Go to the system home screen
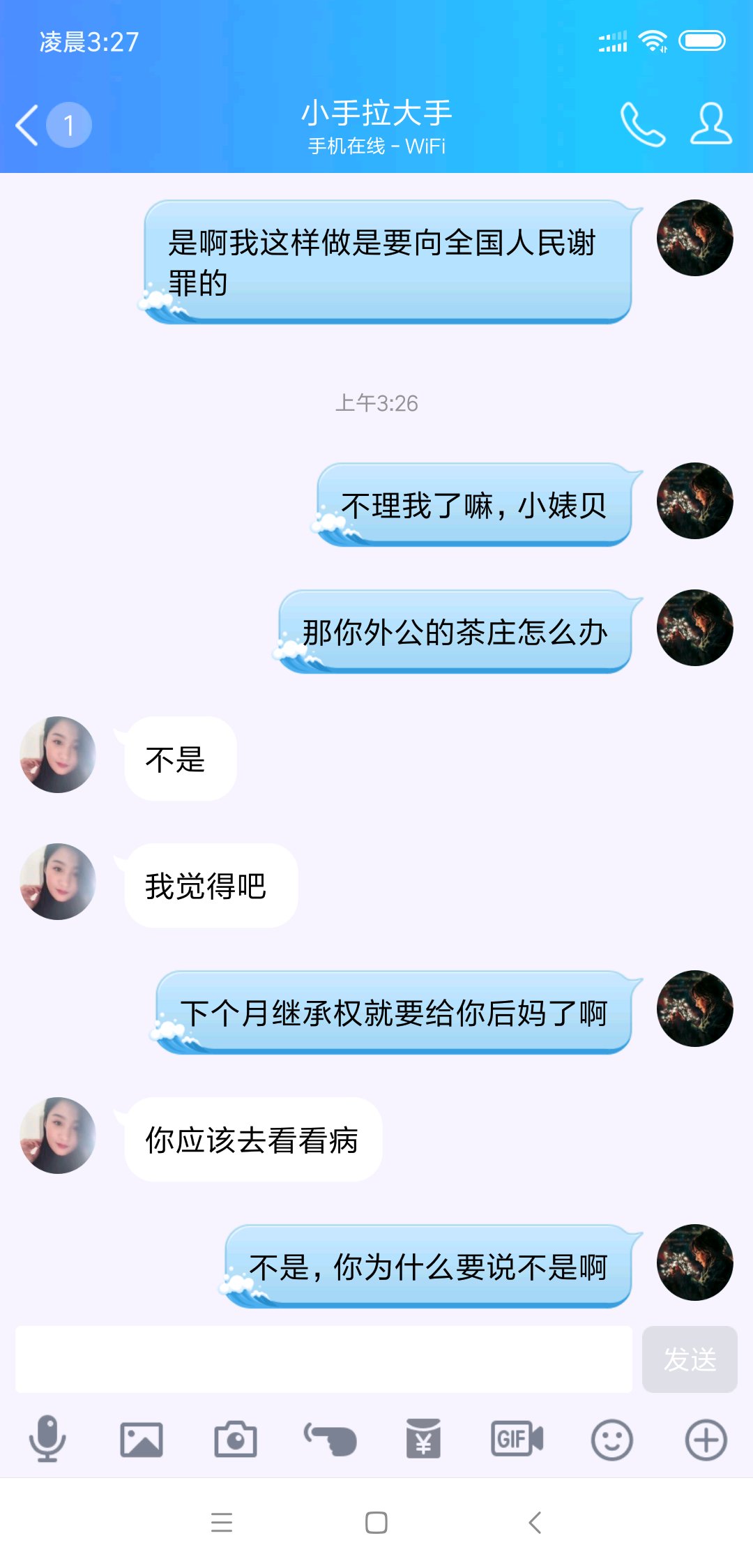This screenshot has width=753, height=1568. pos(376,1523)
